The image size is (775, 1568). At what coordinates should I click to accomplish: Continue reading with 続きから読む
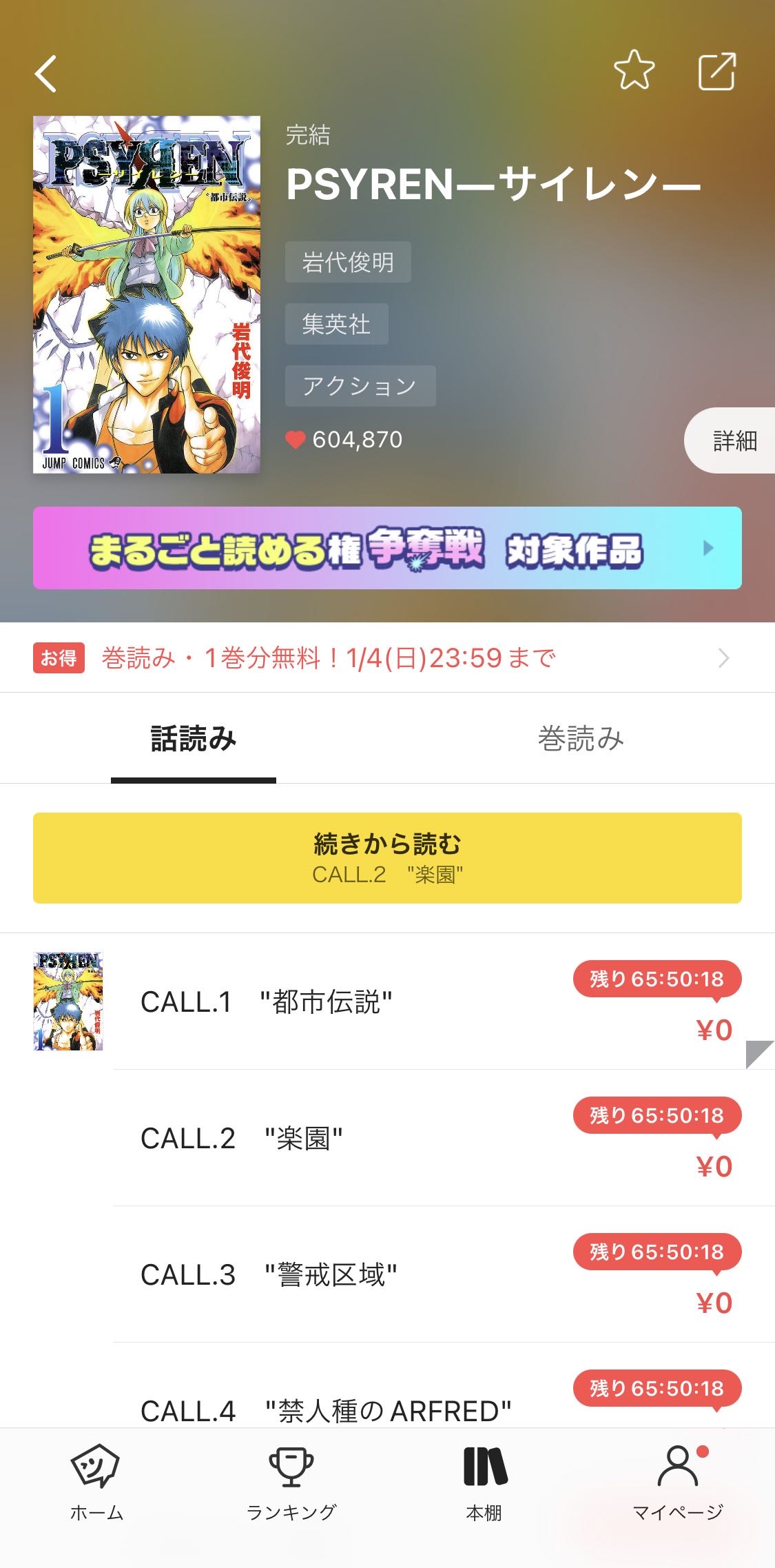pyautogui.click(x=387, y=858)
